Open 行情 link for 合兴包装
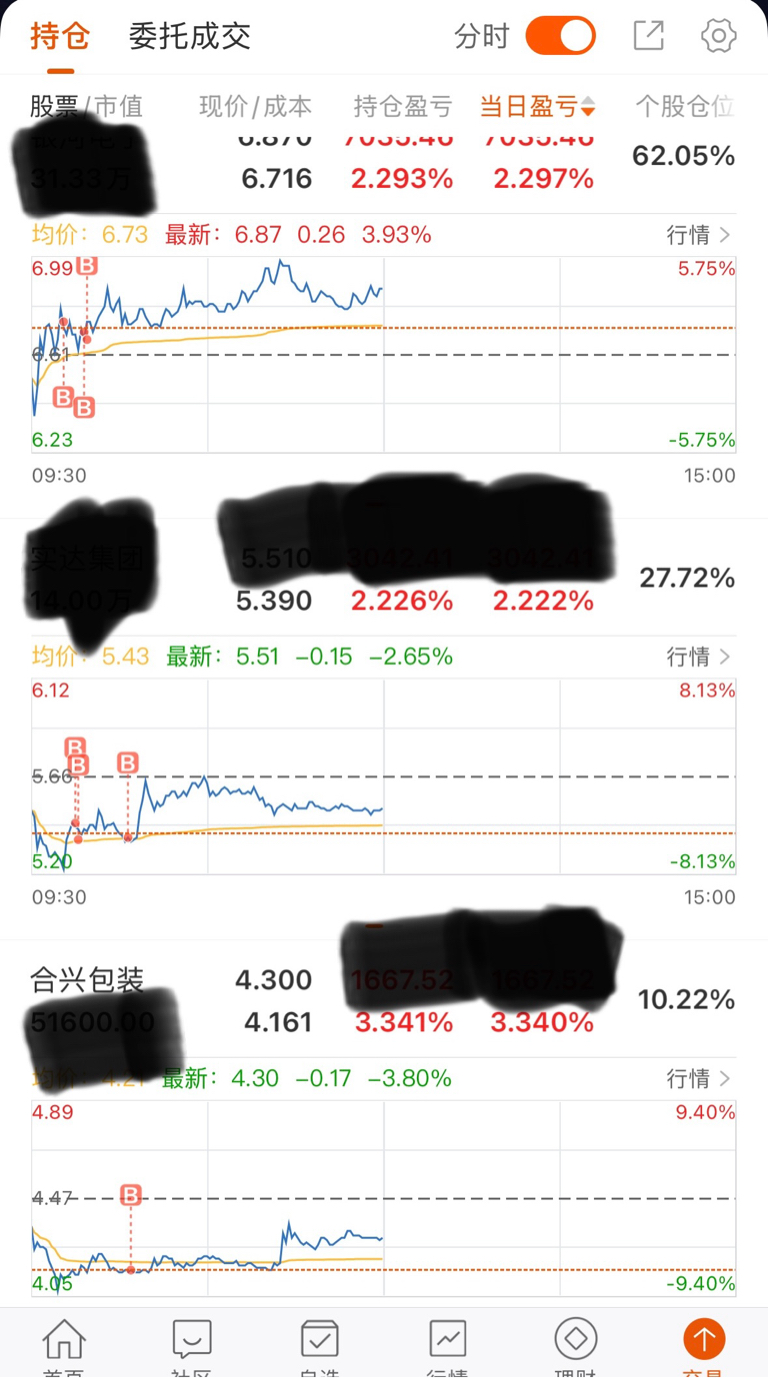This screenshot has height=1378, width=769. click(698, 1079)
